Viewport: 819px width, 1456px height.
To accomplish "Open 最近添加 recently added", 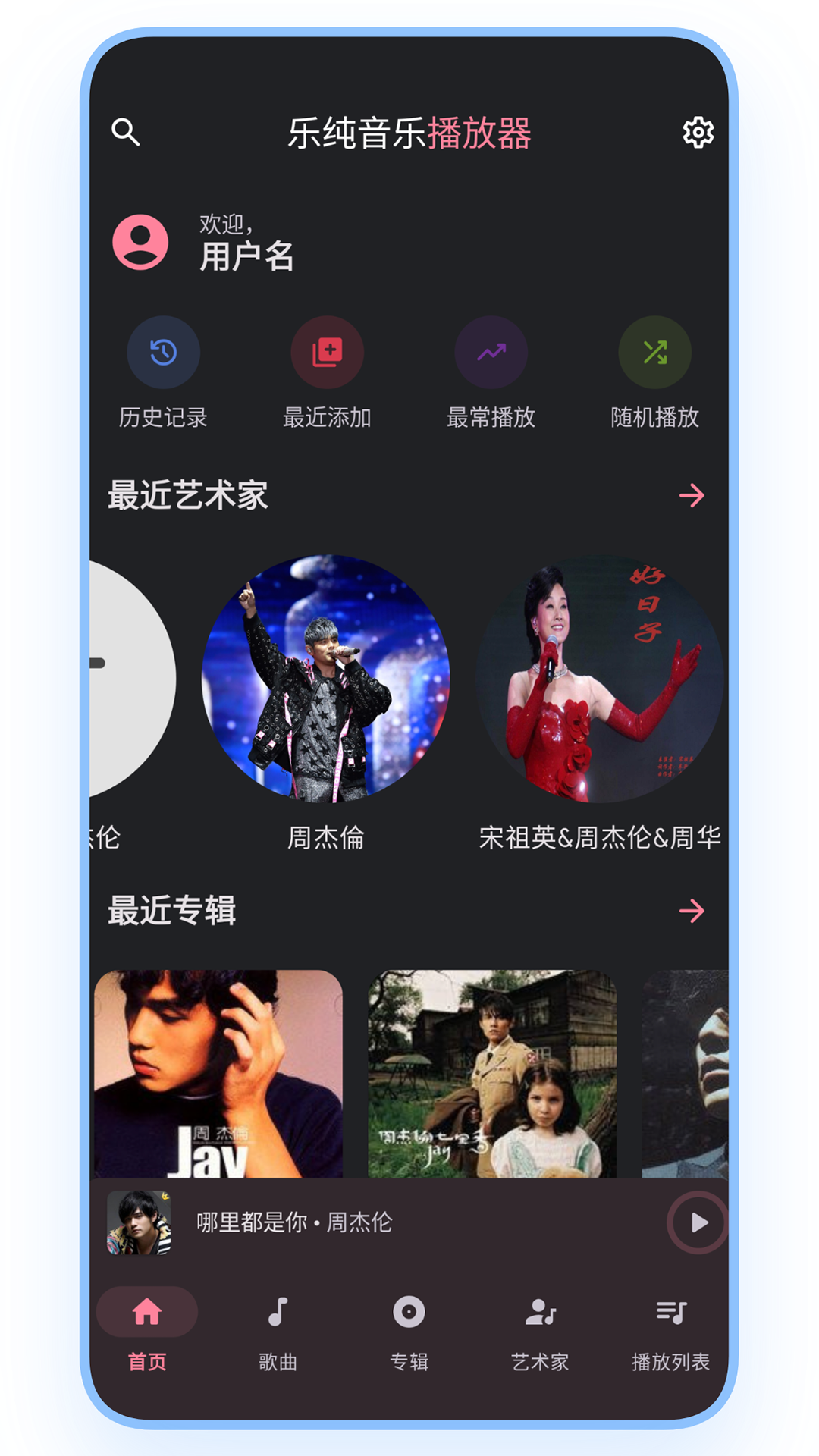I will coord(327,353).
